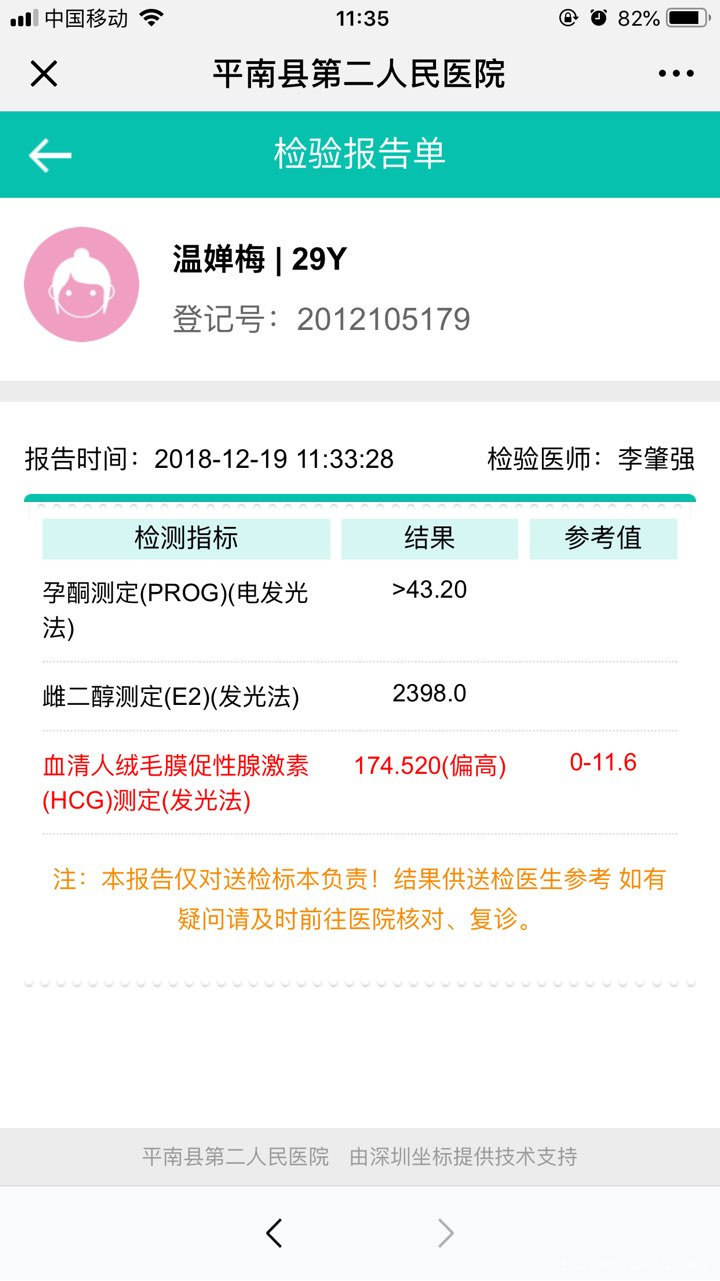The image size is (720, 1281).
Task: Tap the pink patient avatar
Action: point(82,283)
